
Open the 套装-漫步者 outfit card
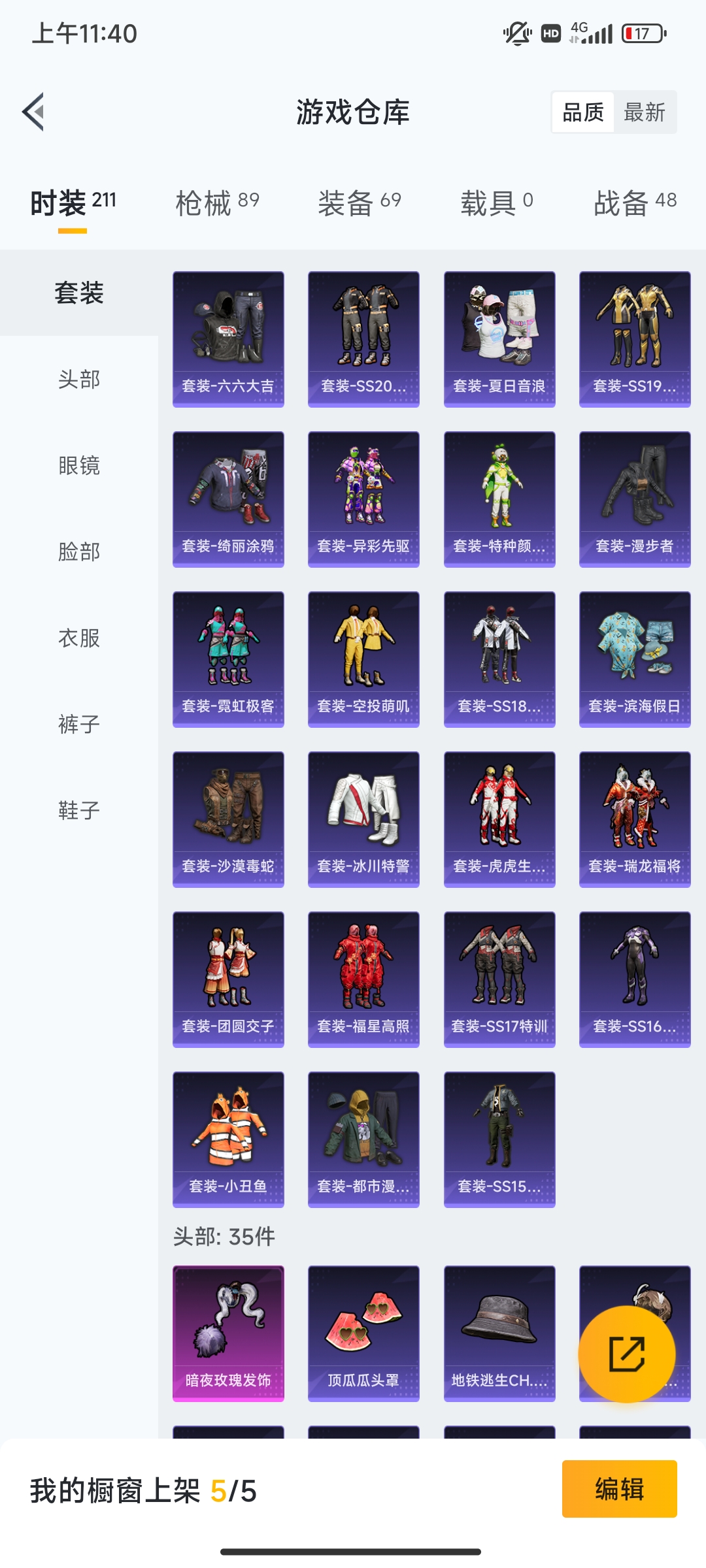[x=635, y=499]
